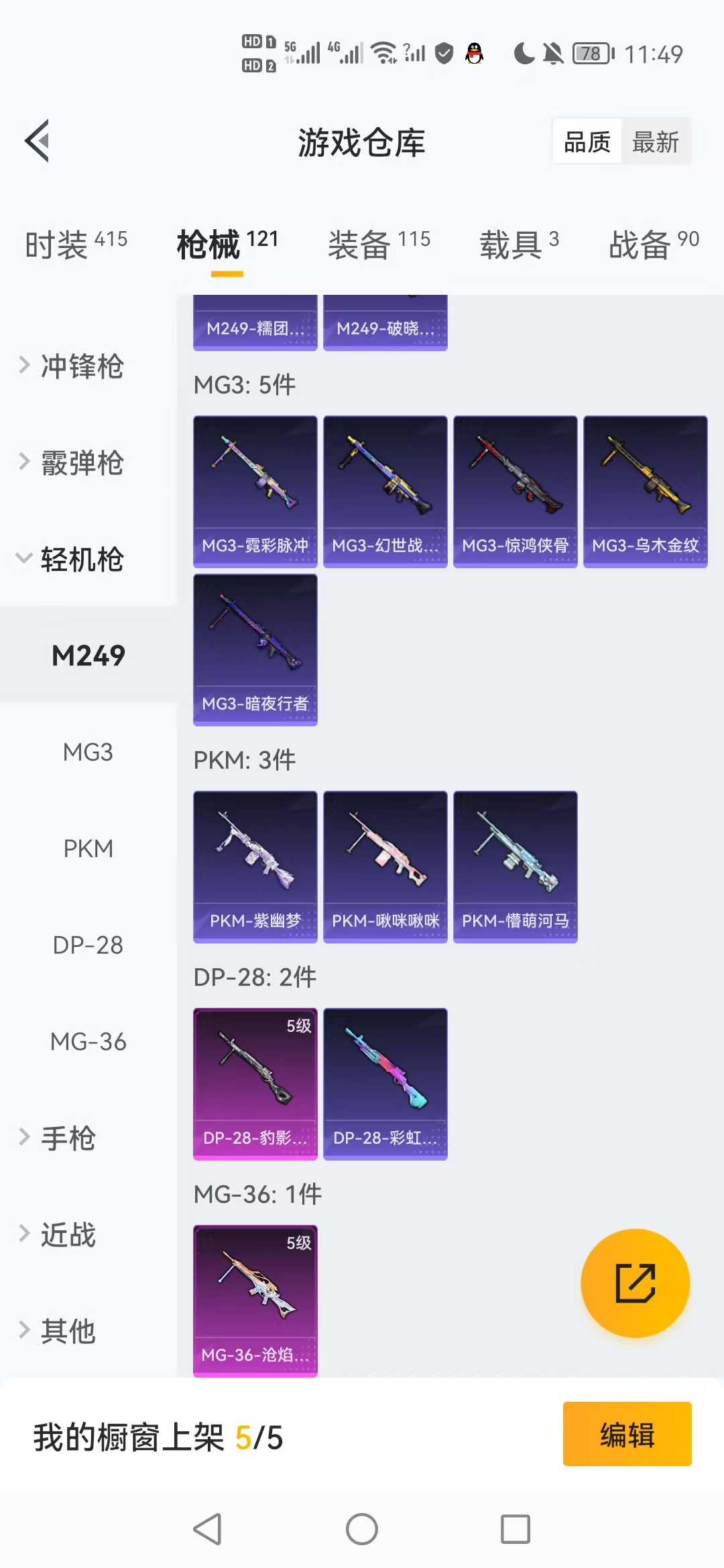724x1568 pixels.
Task: Open the yellow share button near bottom right
Action: [636, 1282]
